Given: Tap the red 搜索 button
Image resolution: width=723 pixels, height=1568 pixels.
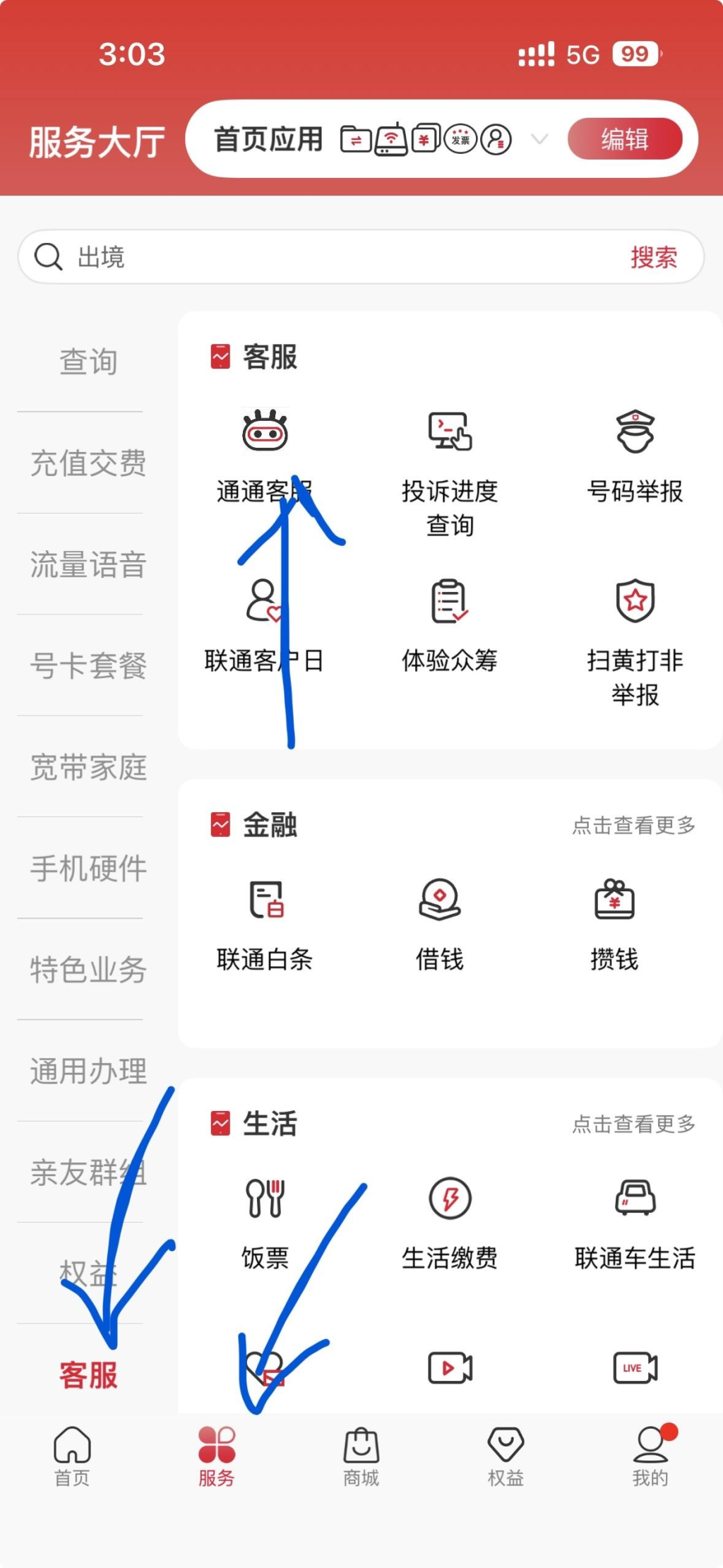Looking at the screenshot, I should coord(654,257).
